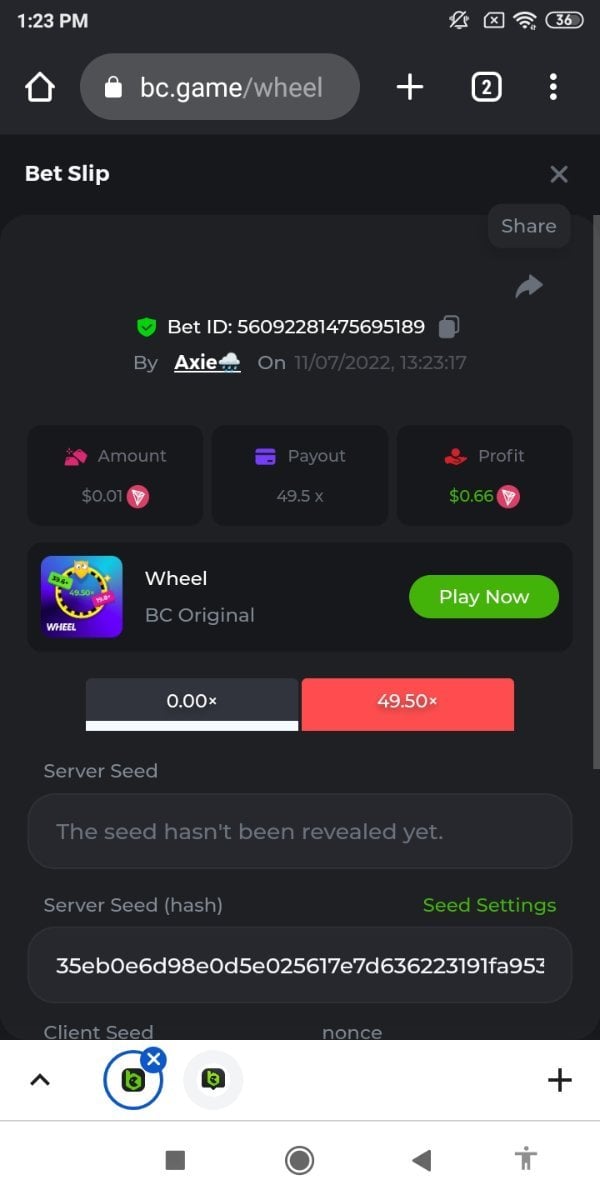Share this bet slip via arrow icon
The width and height of the screenshot is (600, 1200).
tap(528, 287)
